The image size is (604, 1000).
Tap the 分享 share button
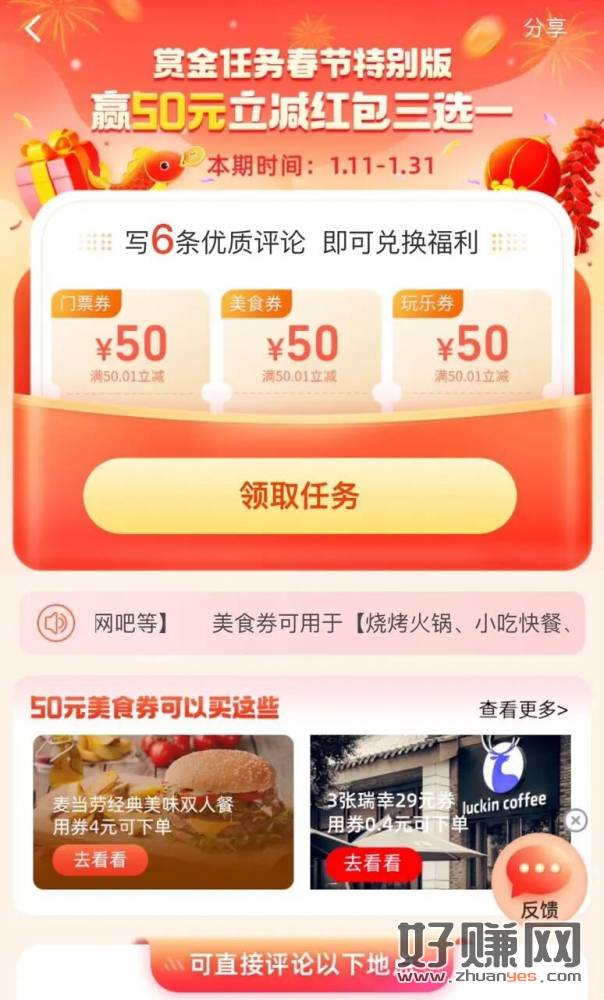(x=545, y=28)
